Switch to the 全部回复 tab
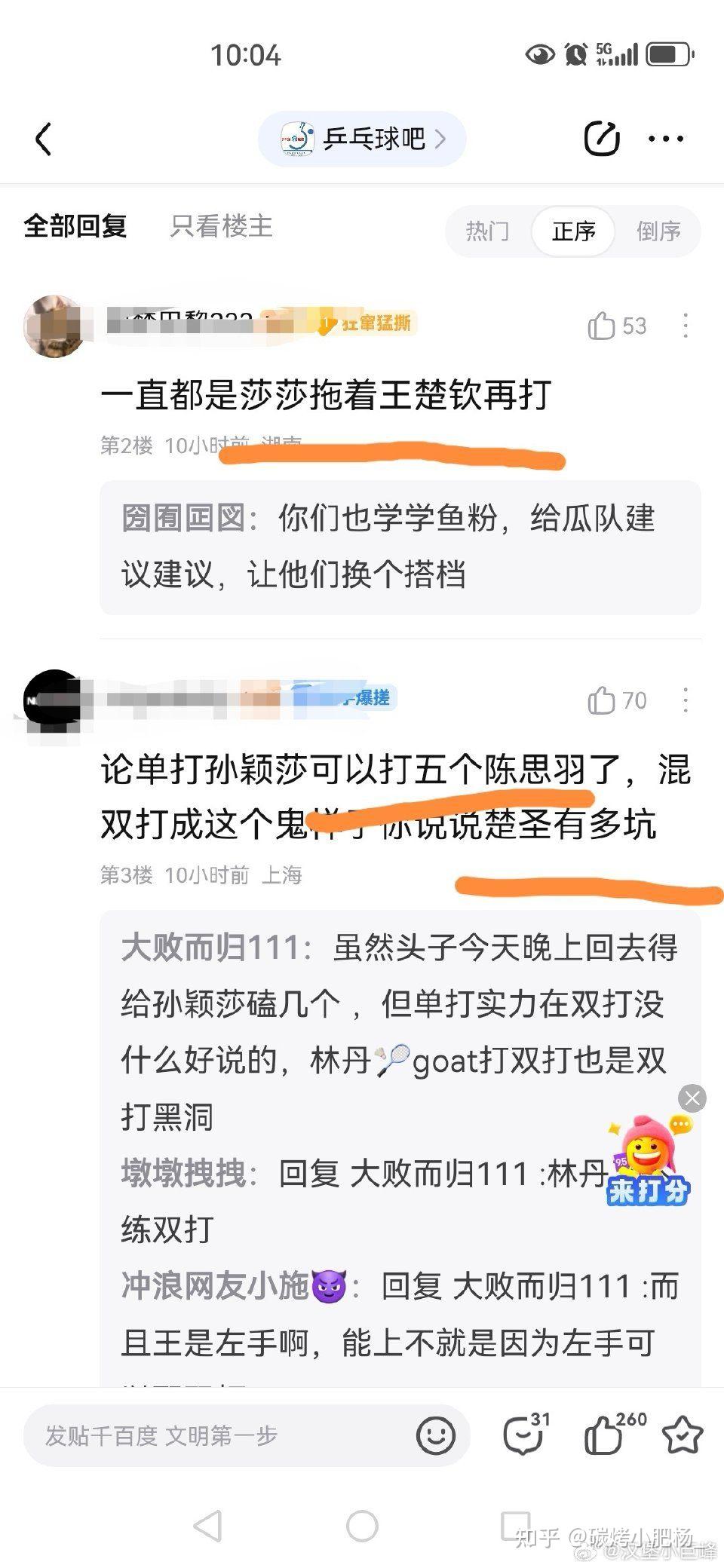This screenshot has width=724, height=1568. point(75,226)
